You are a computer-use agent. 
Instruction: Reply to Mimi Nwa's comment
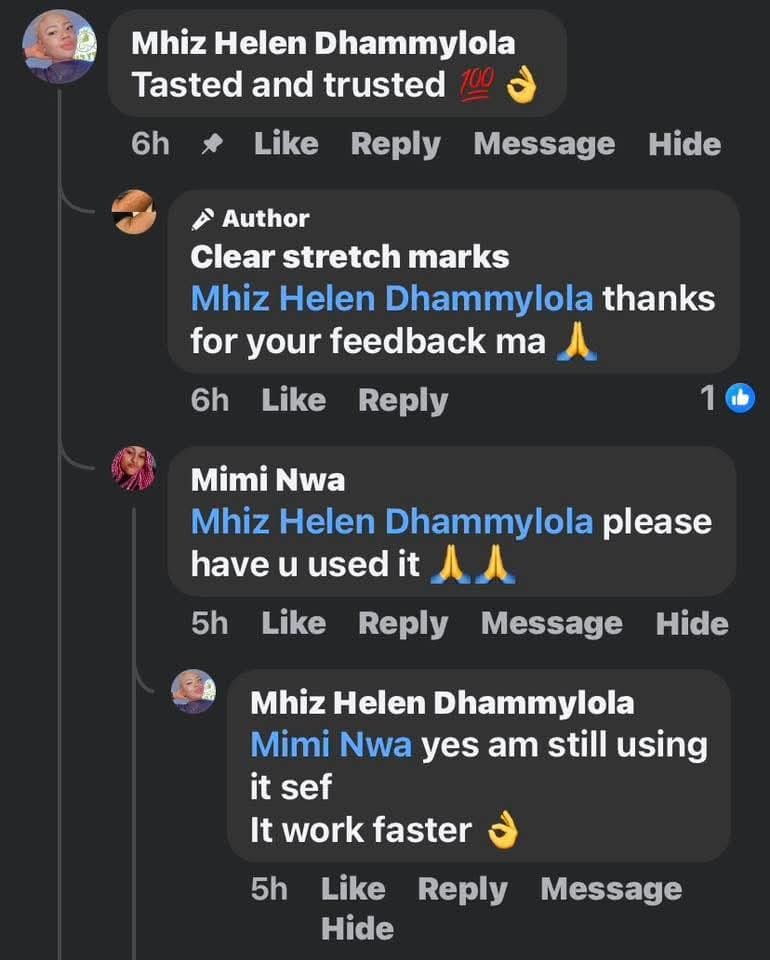point(402,623)
